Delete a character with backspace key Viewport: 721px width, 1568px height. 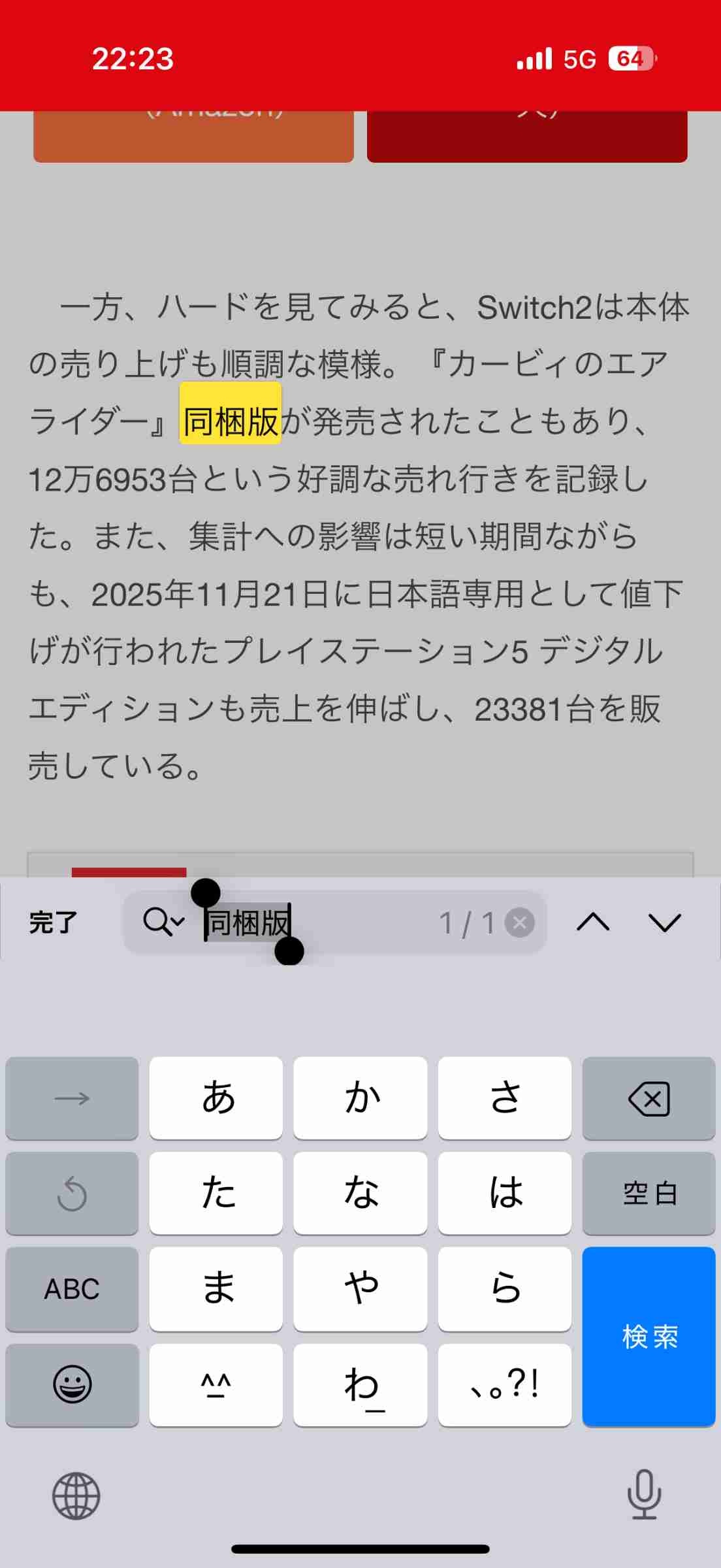649,1098
